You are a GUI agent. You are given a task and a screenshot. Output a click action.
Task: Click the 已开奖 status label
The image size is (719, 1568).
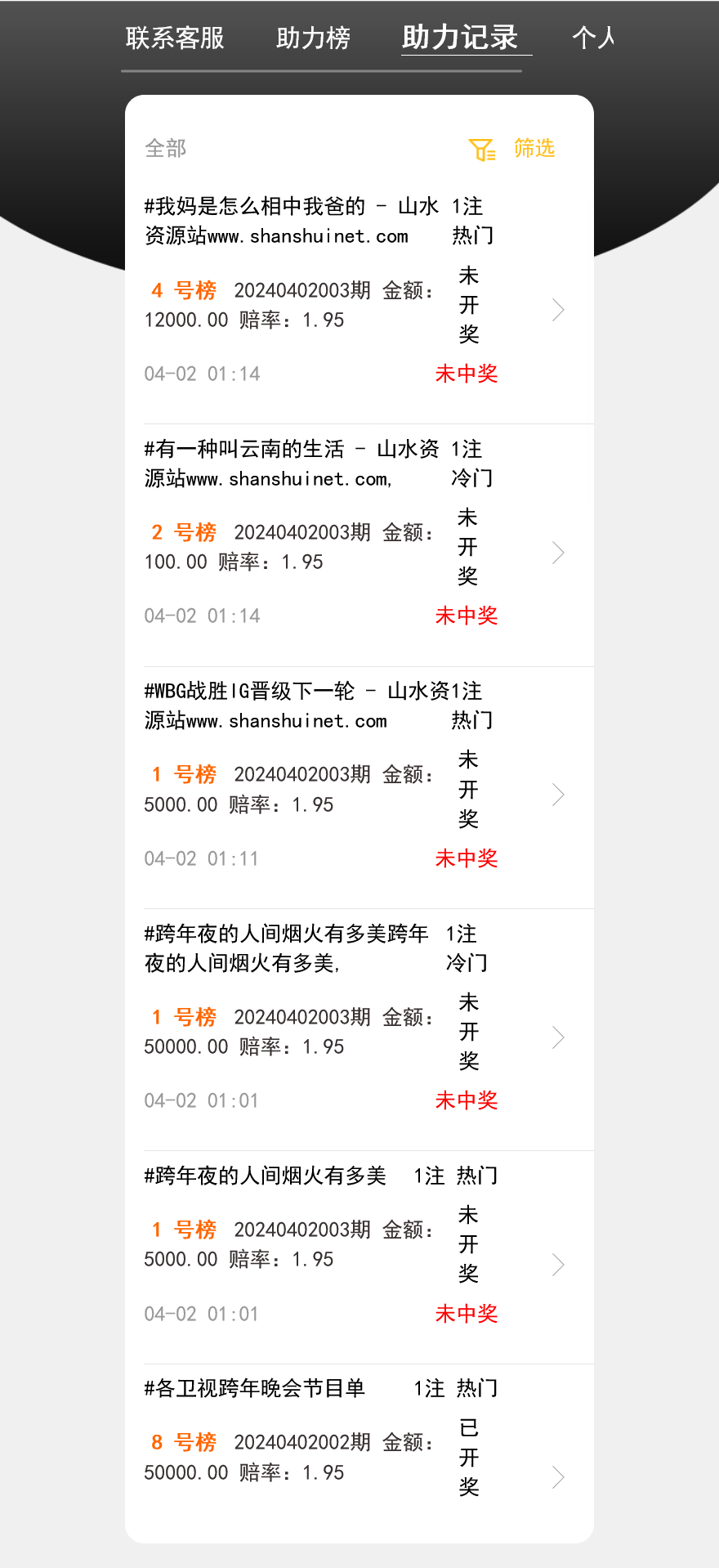pyautogui.click(x=467, y=1456)
